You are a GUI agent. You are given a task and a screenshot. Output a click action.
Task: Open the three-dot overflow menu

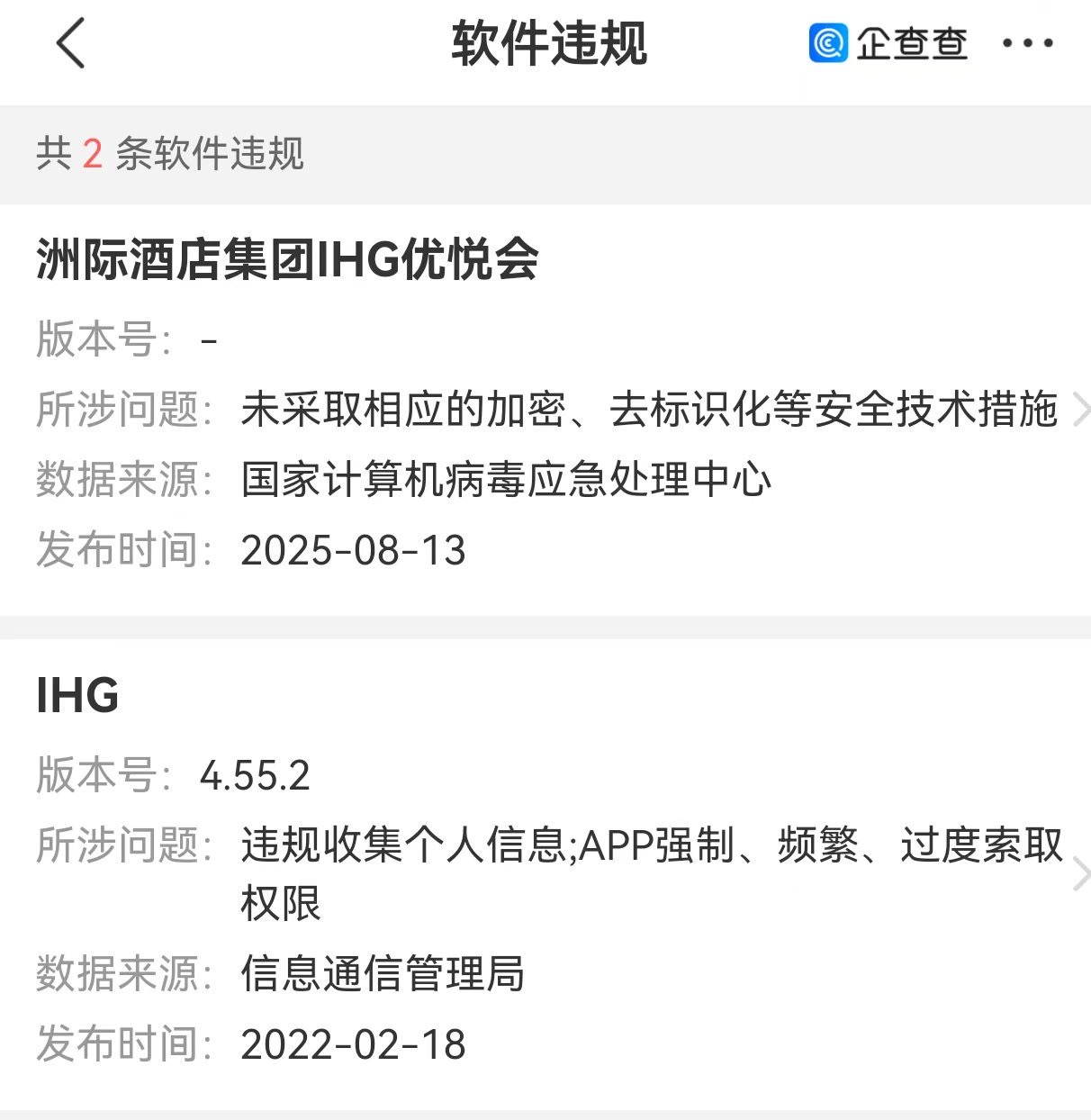pos(1027,43)
